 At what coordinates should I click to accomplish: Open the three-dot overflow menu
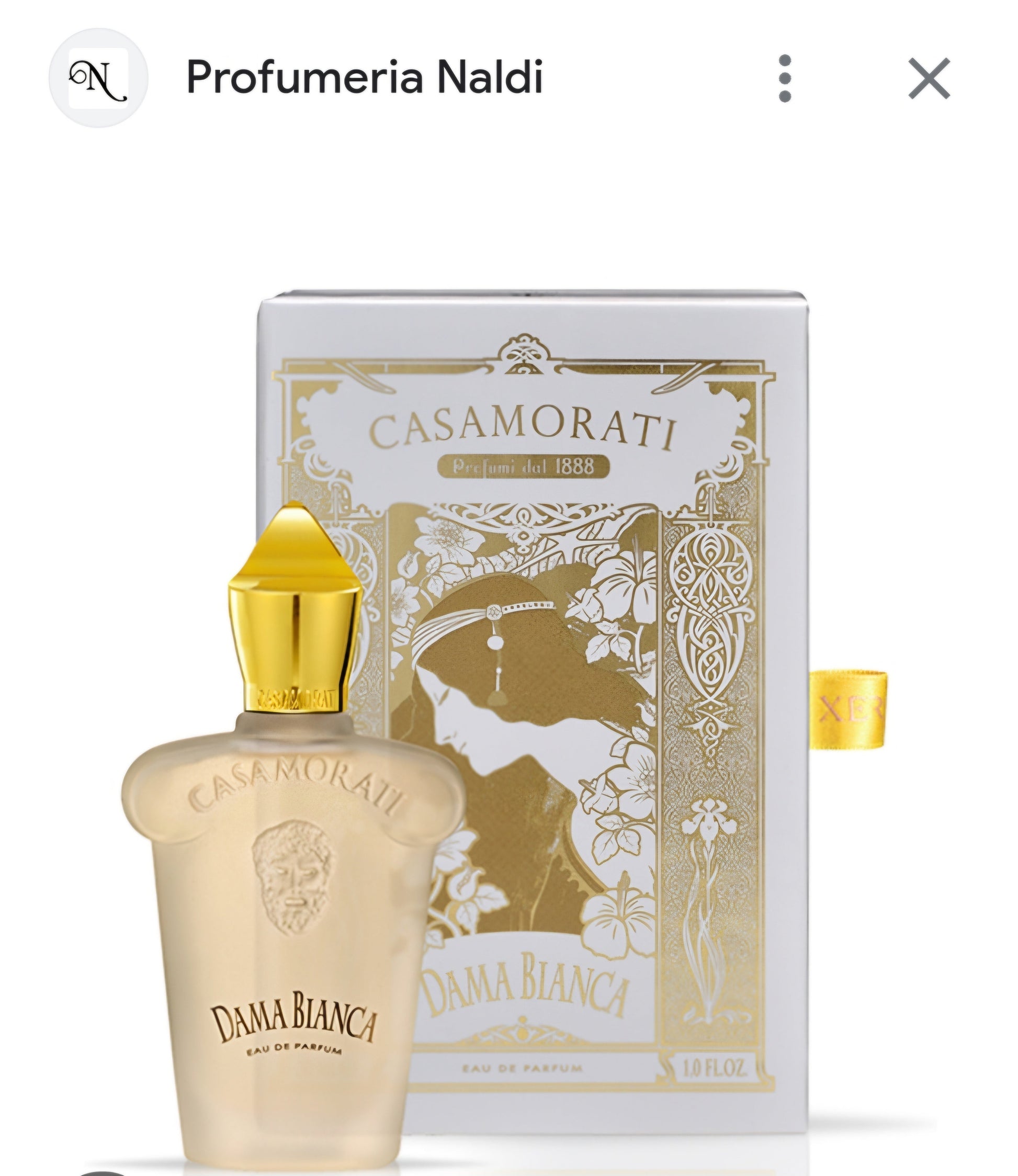[785, 78]
